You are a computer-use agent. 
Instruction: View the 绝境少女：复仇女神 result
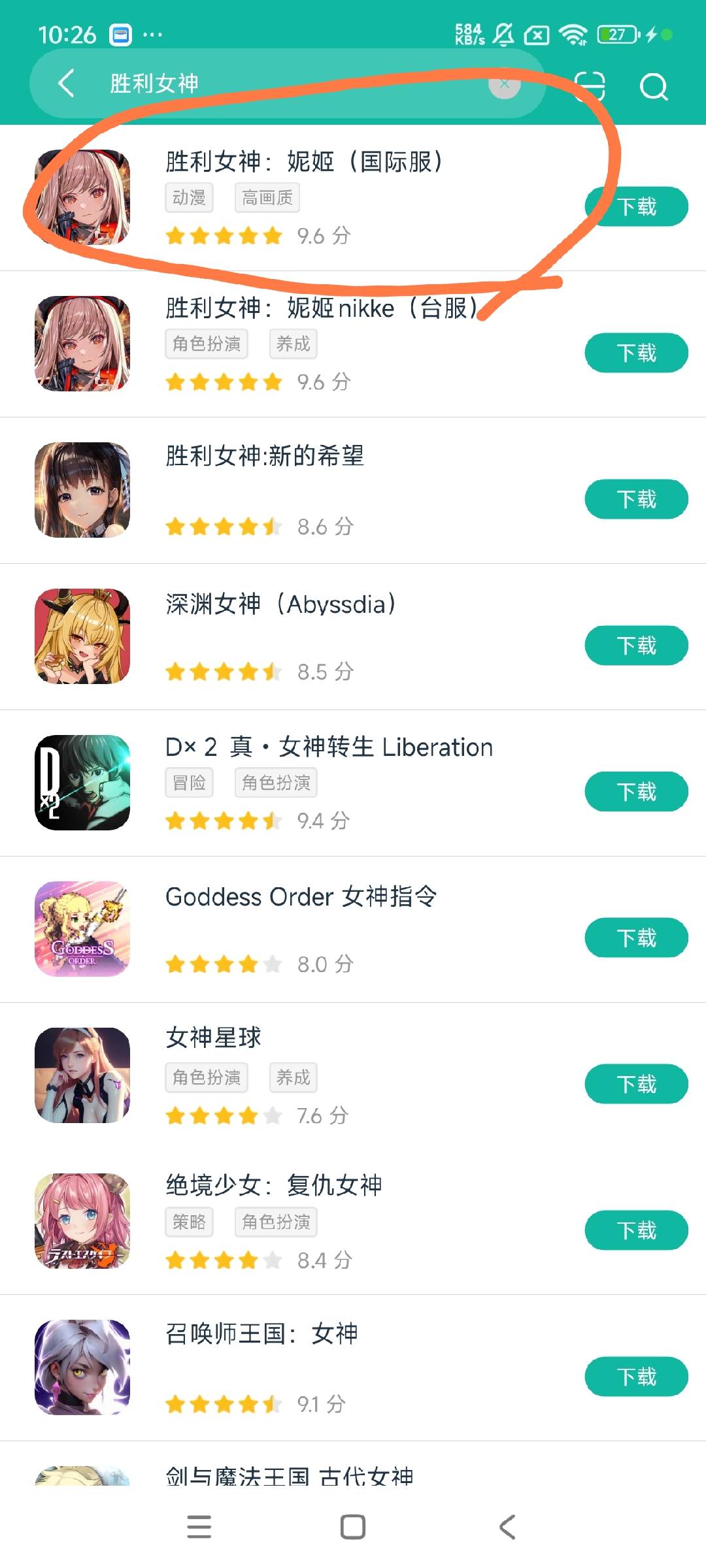(275, 1184)
